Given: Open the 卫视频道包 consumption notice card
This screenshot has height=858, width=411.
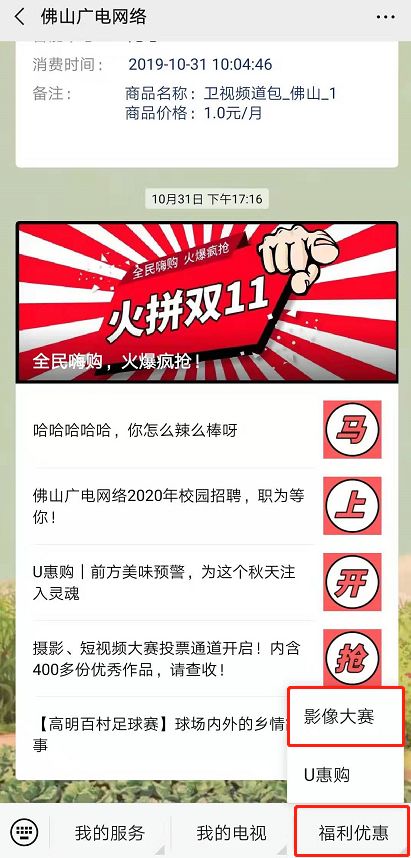Looking at the screenshot, I should [207, 98].
